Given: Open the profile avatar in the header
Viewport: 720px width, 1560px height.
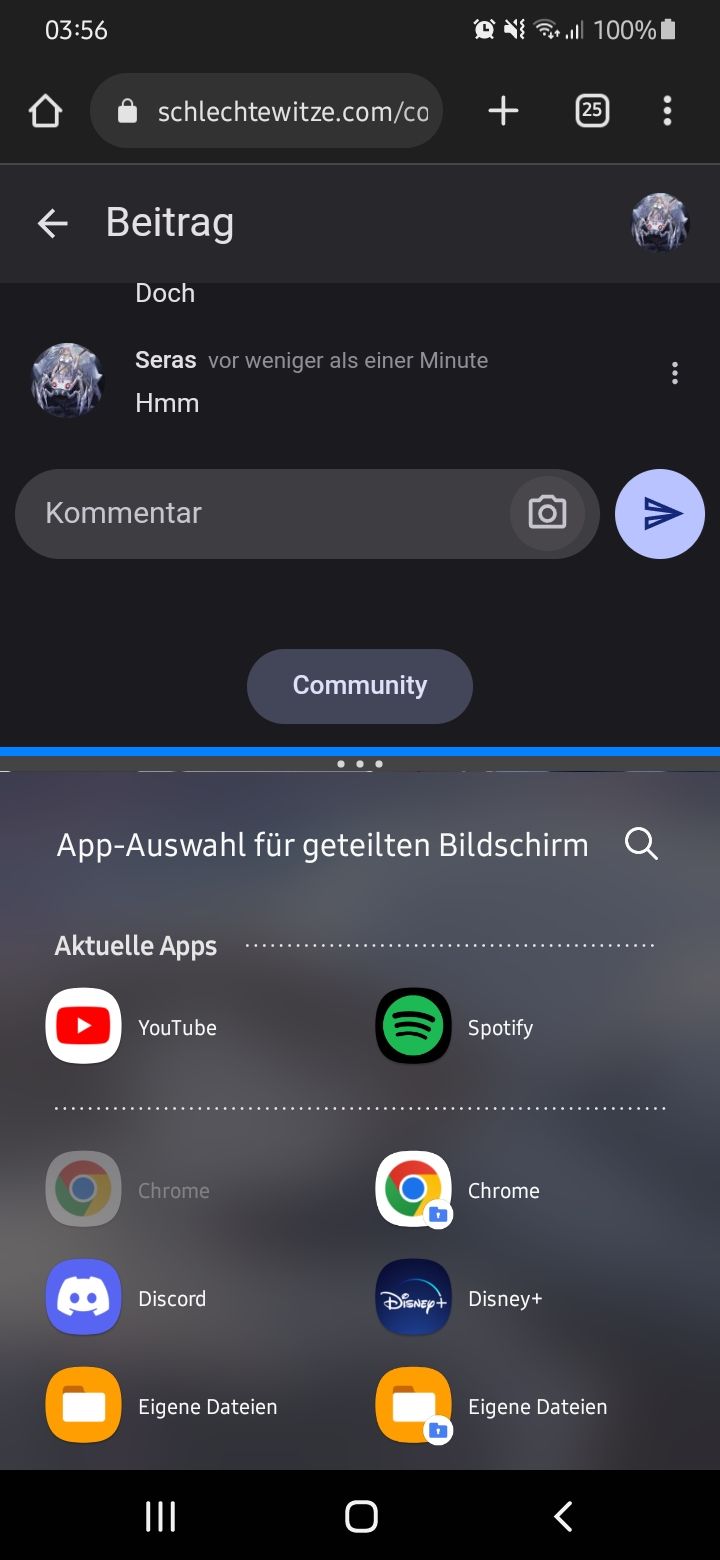Looking at the screenshot, I should tap(660, 222).
